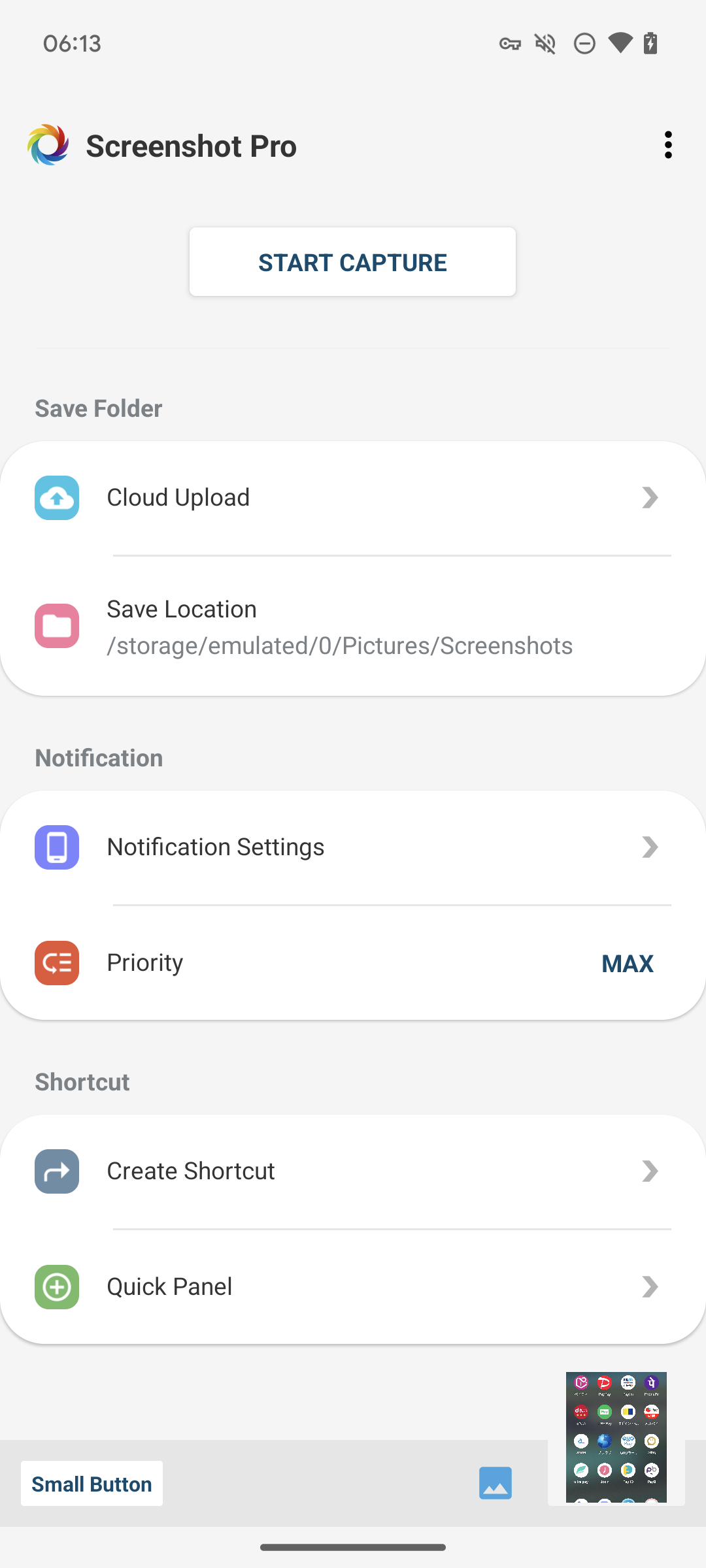
Task: Click the green Quick Panel plus icon
Action: pyautogui.click(x=56, y=1286)
